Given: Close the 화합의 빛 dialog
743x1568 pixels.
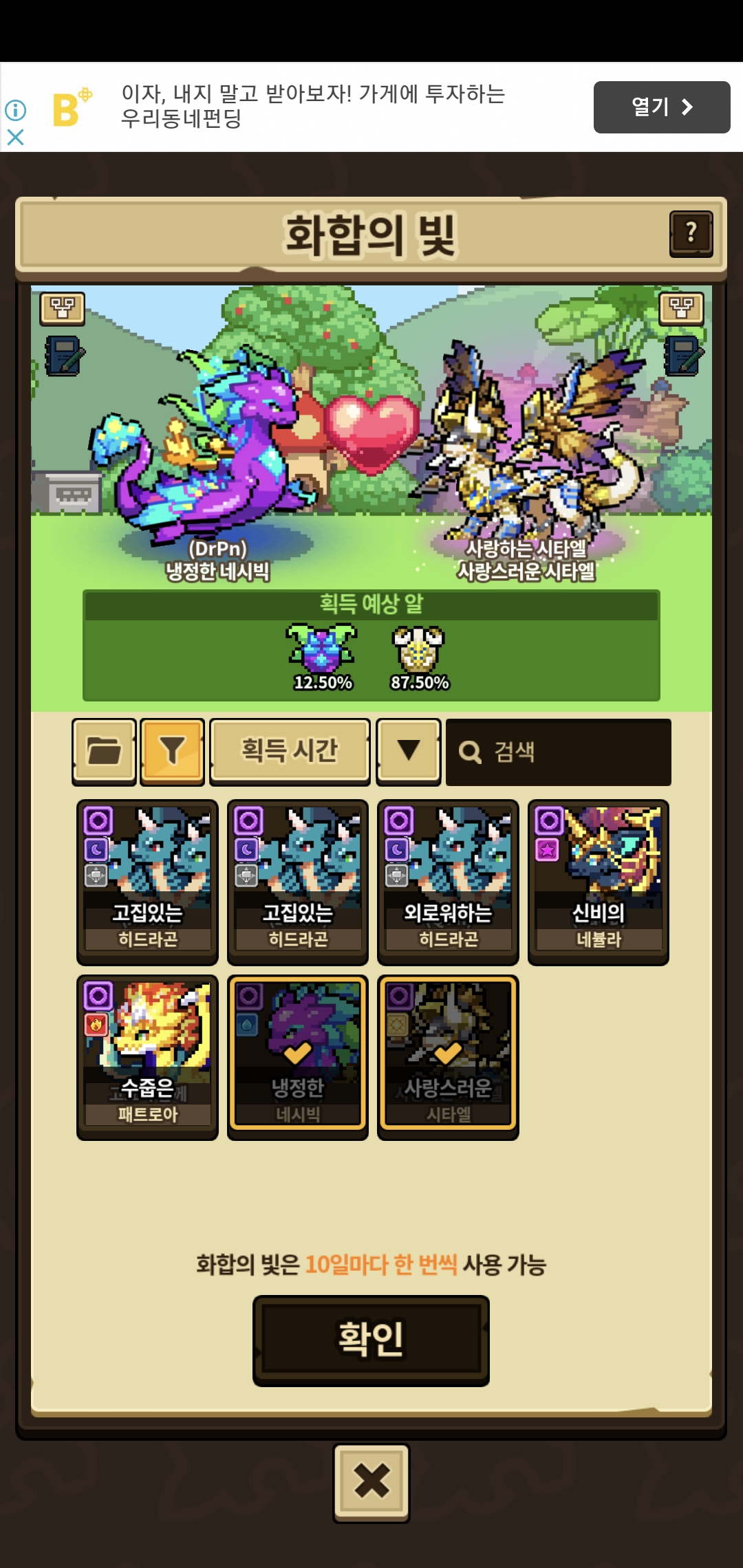Looking at the screenshot, I should [x=371, y=1482].
